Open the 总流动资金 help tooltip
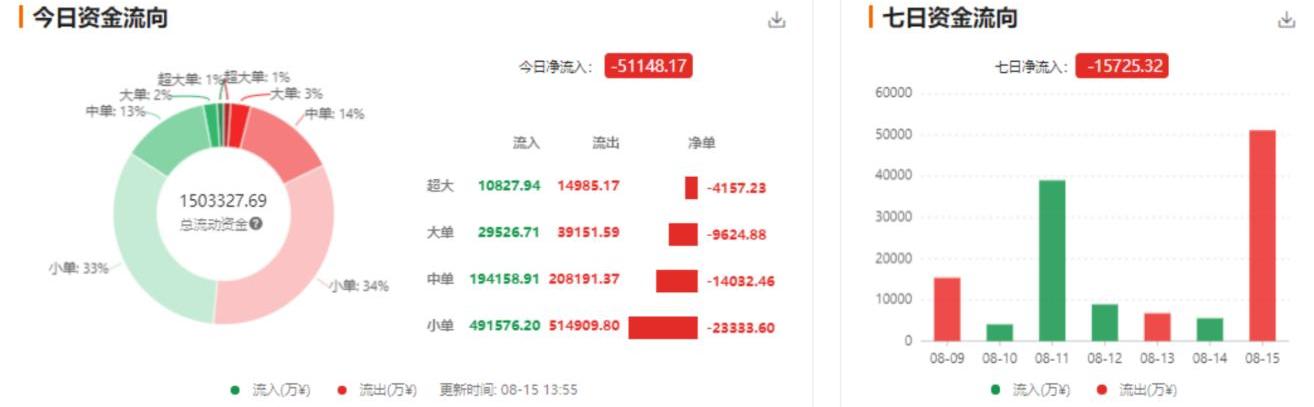 (256, 224)
